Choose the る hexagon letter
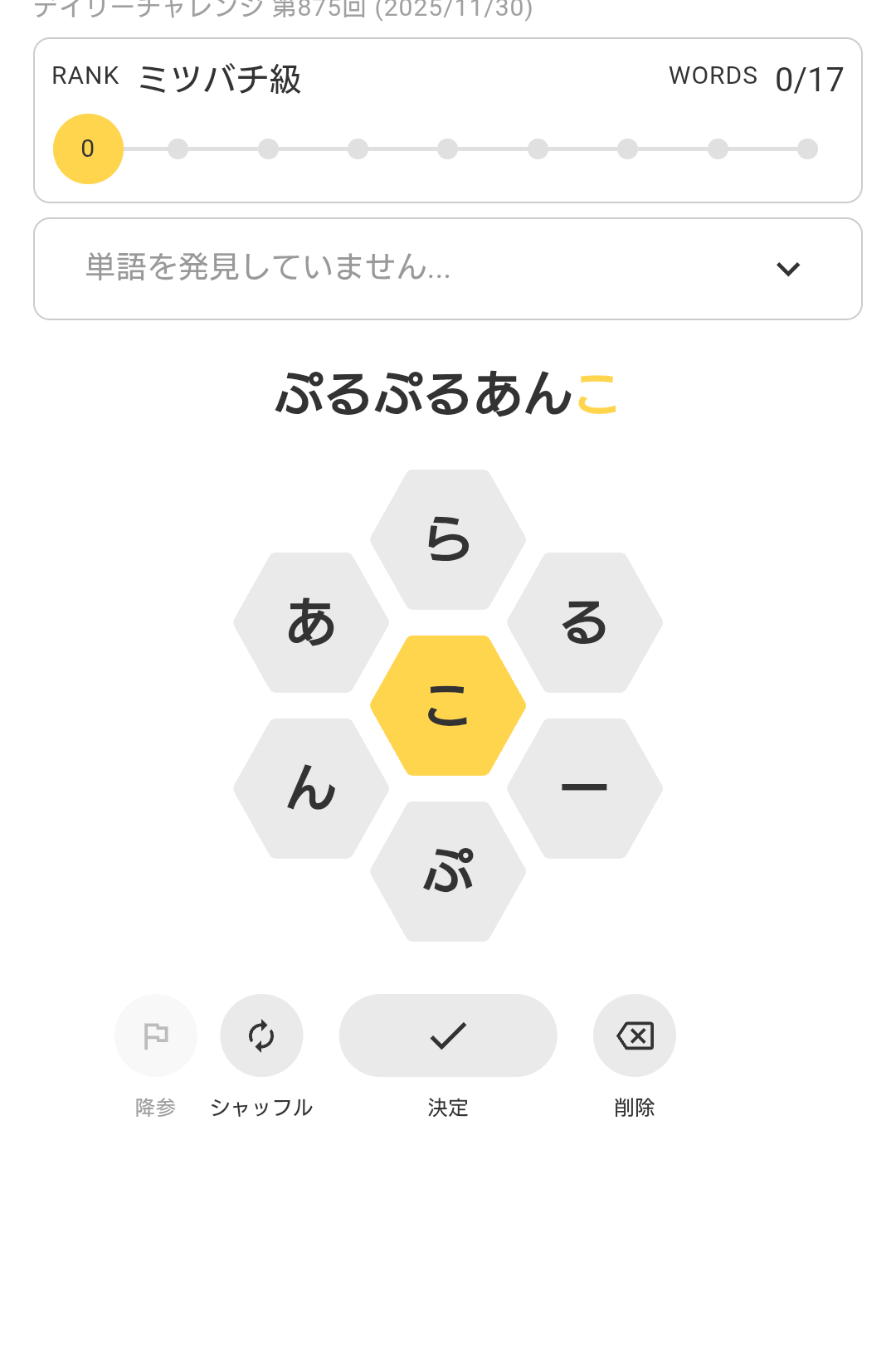The height and width of the screenshot is (1369, 896). pos(585,622)
